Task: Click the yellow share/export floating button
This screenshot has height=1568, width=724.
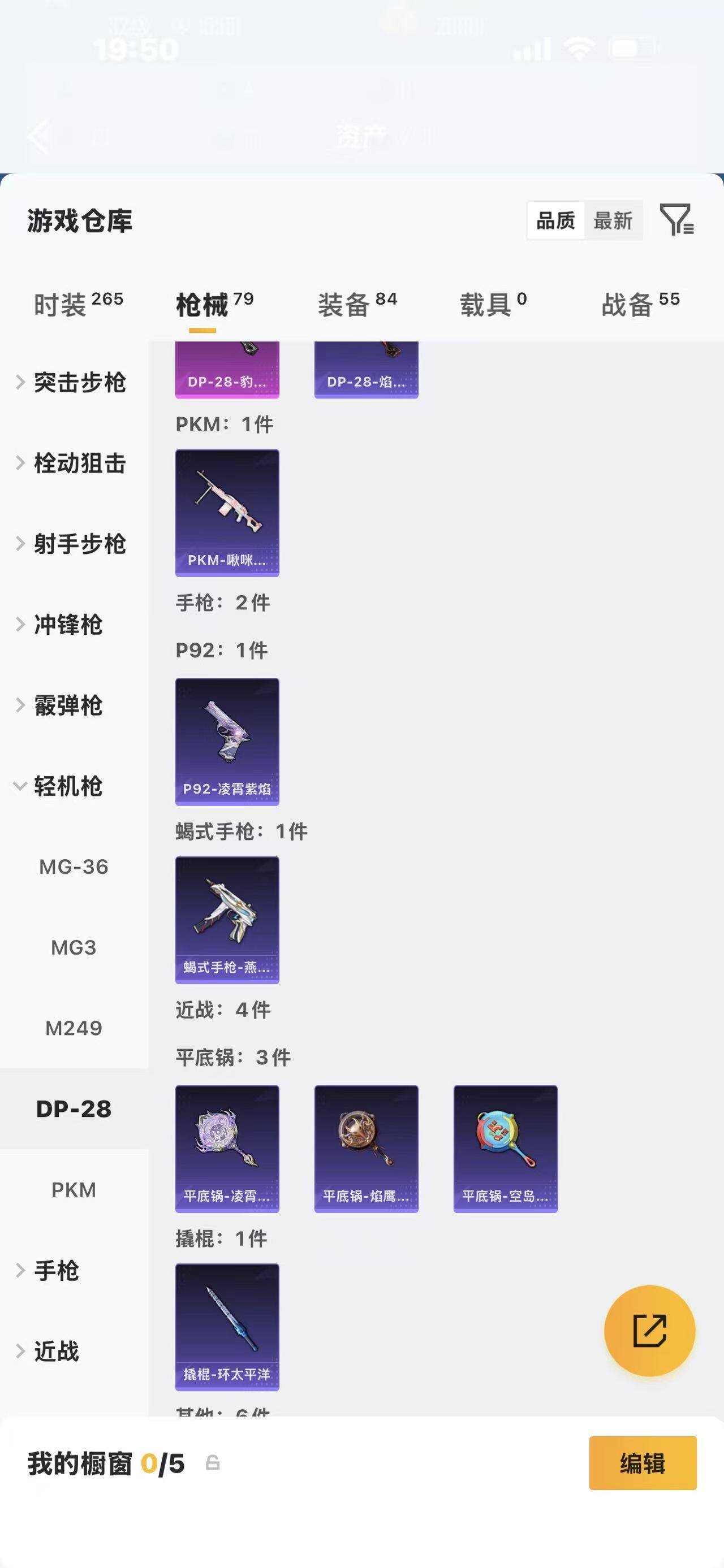Action: pos(651,1331)
